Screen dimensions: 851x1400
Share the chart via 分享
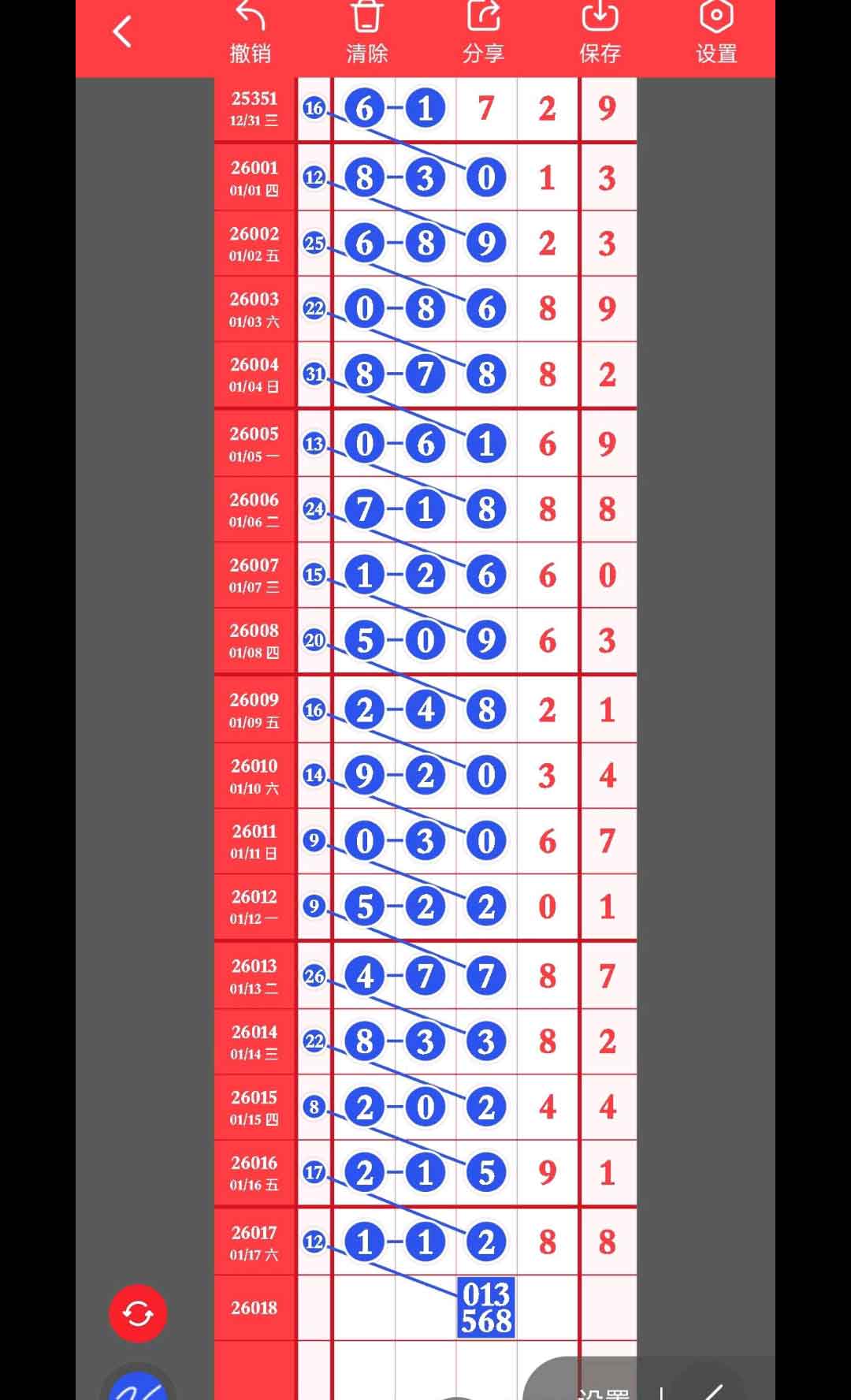click(483, 33)
